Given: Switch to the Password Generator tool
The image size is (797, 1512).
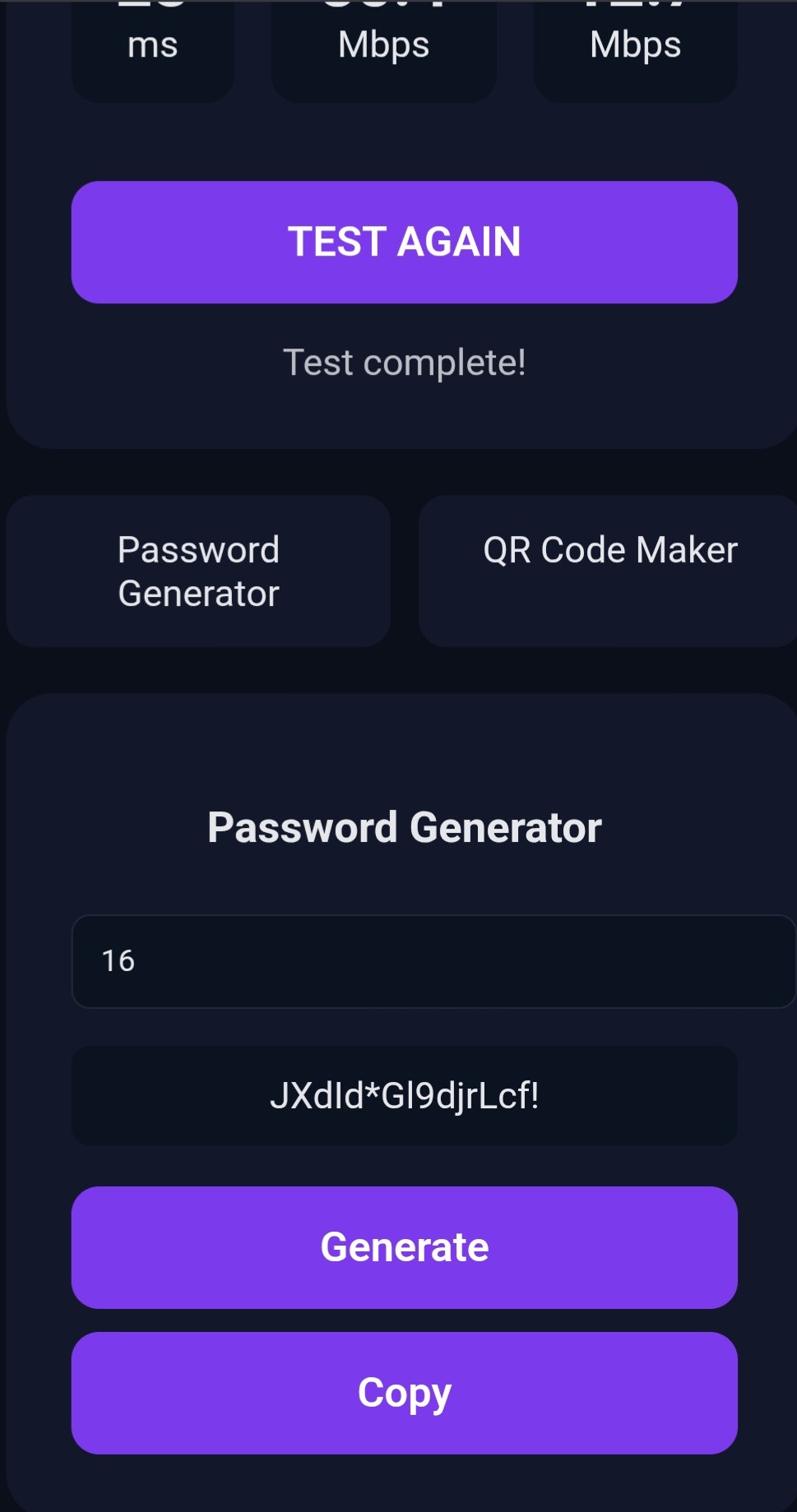Looking at the screenshot, I should (x=198, y=571).
